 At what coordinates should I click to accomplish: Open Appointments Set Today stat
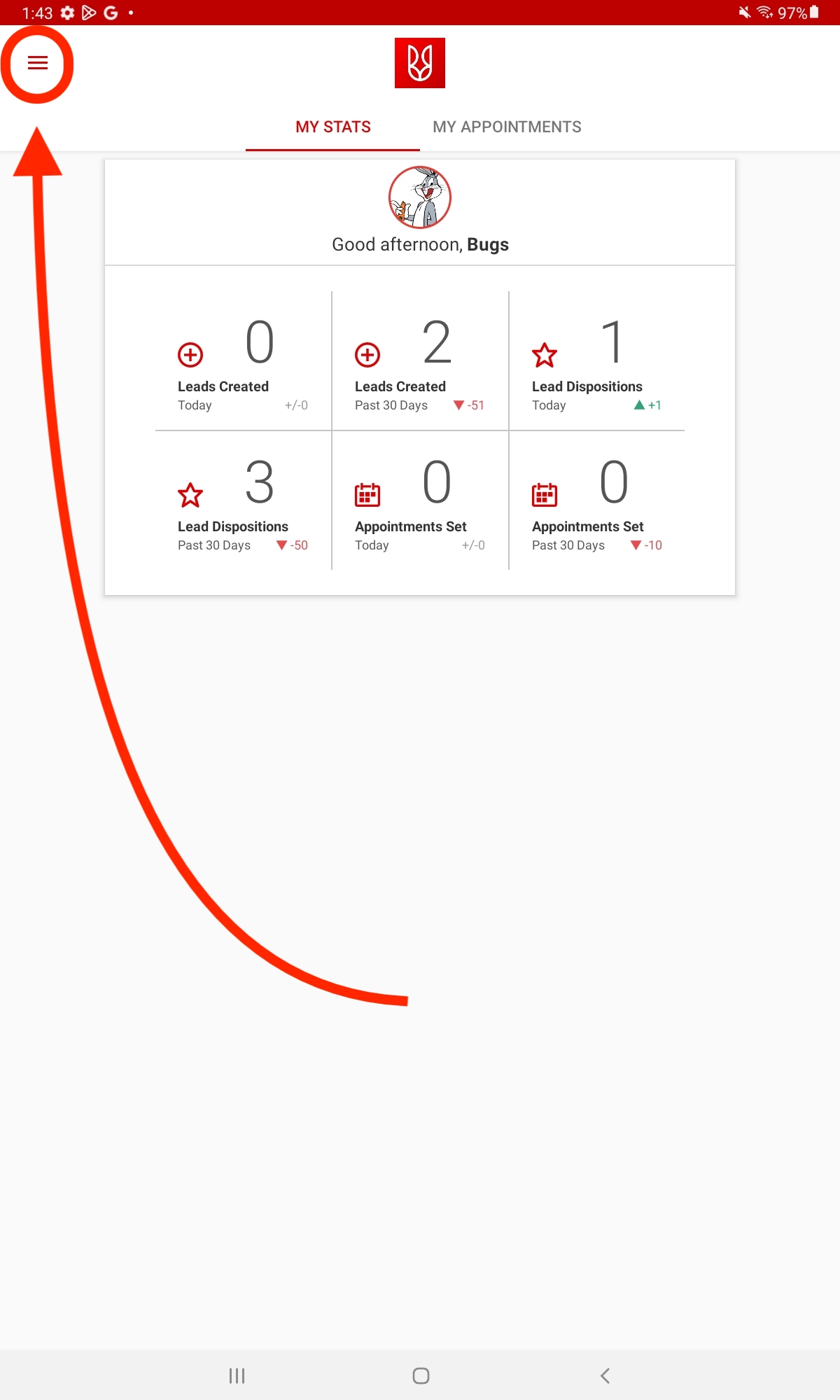click(419, 503)
